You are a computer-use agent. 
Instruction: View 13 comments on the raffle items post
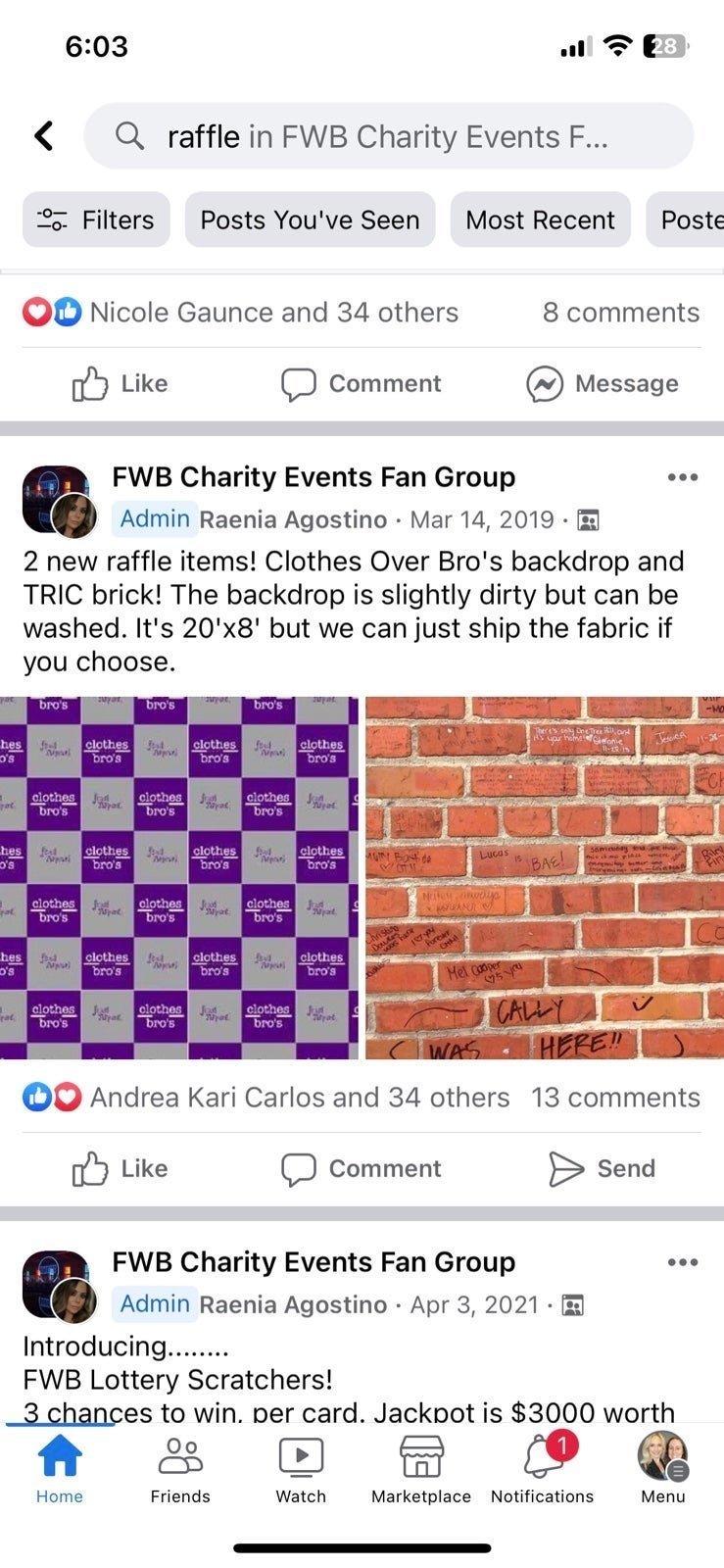[615, 1097]
